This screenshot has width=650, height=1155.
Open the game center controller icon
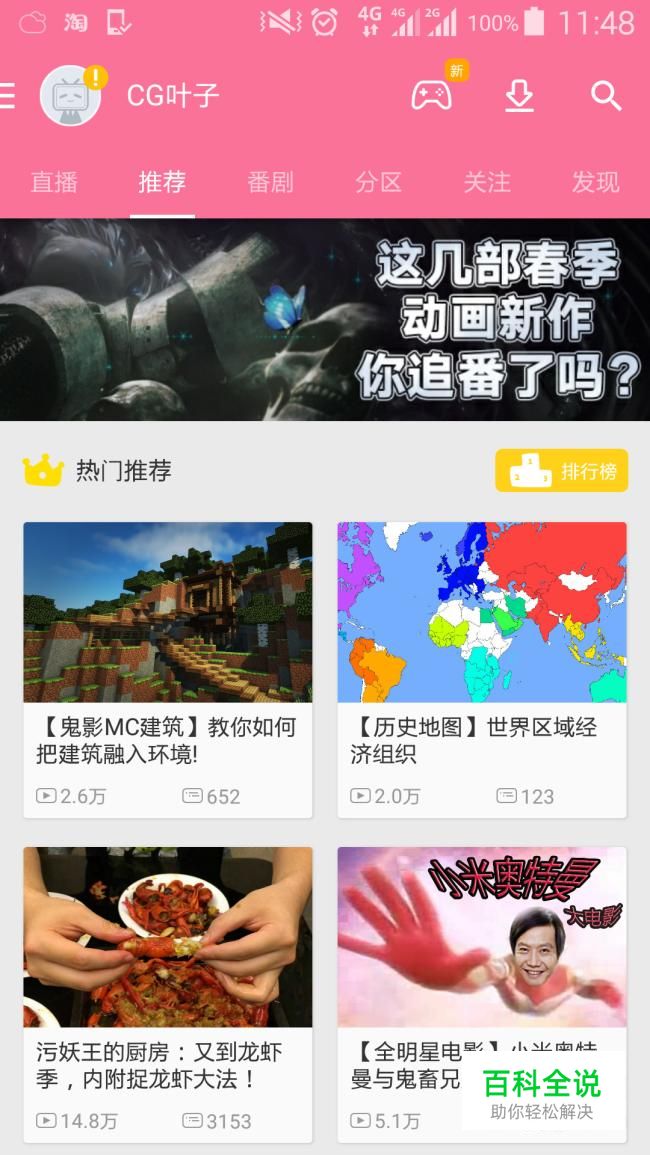(431, 96)
